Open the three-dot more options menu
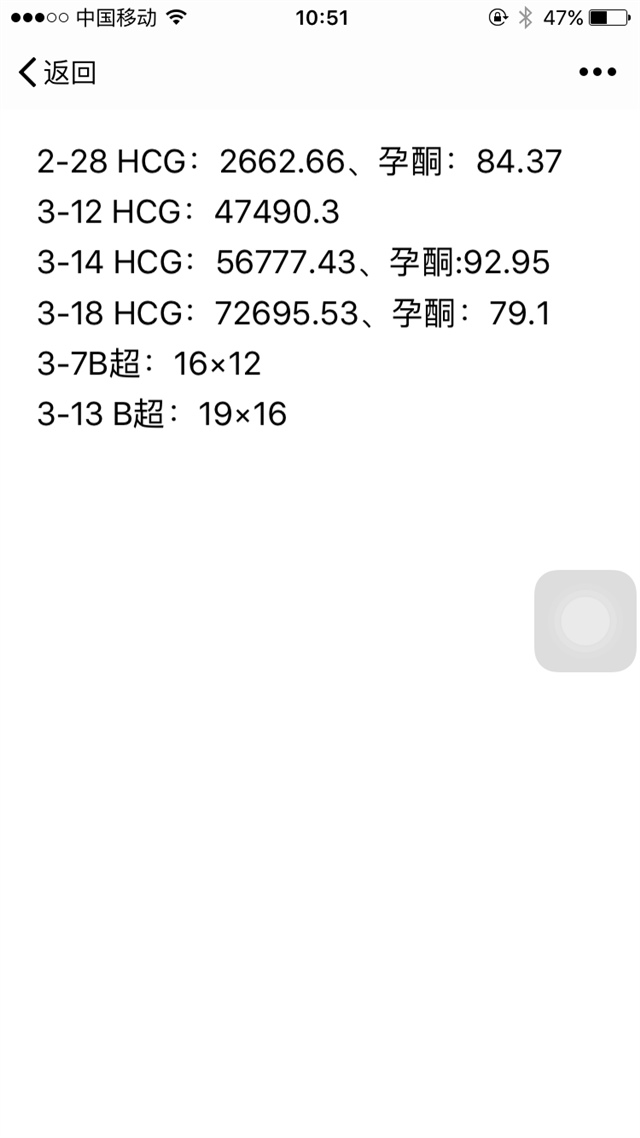This screenshot has width=640, height=1138. [x=597, y=72]
